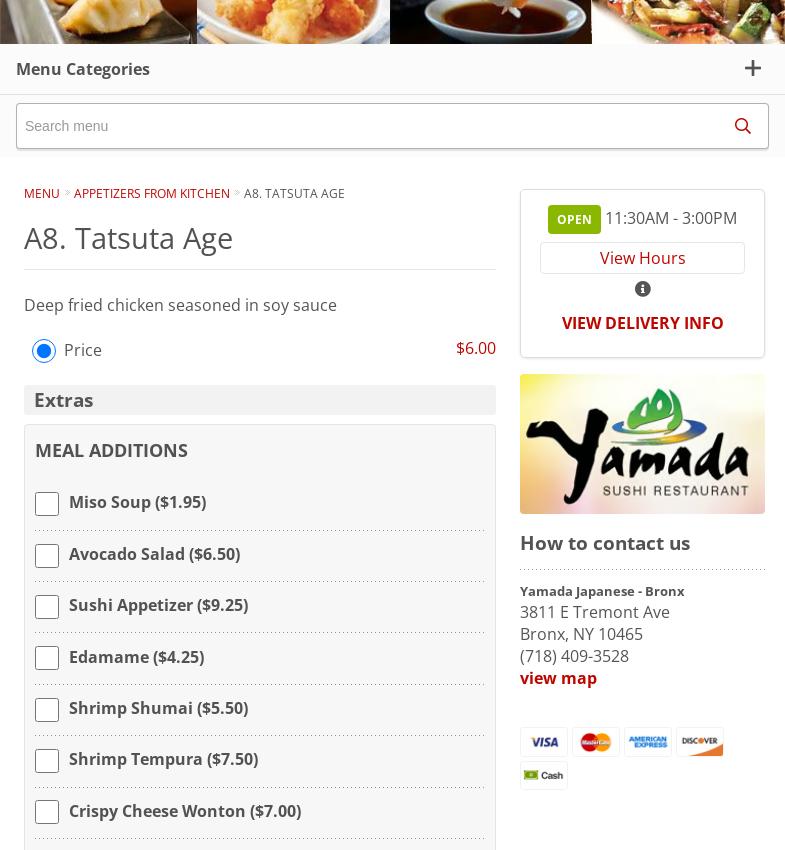Enable the Shrimp Tempura ($7.50) option

[x=47, y=761]
